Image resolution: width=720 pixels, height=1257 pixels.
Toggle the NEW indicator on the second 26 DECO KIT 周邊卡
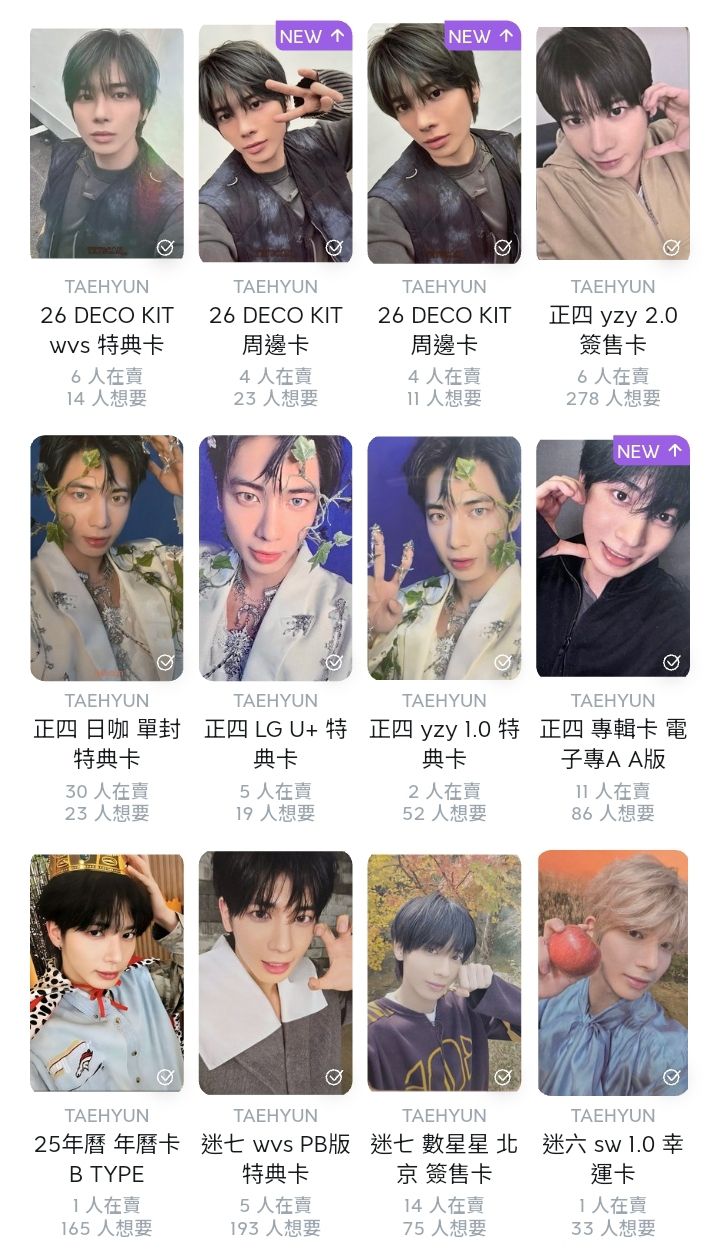click(x=481, y=36)
